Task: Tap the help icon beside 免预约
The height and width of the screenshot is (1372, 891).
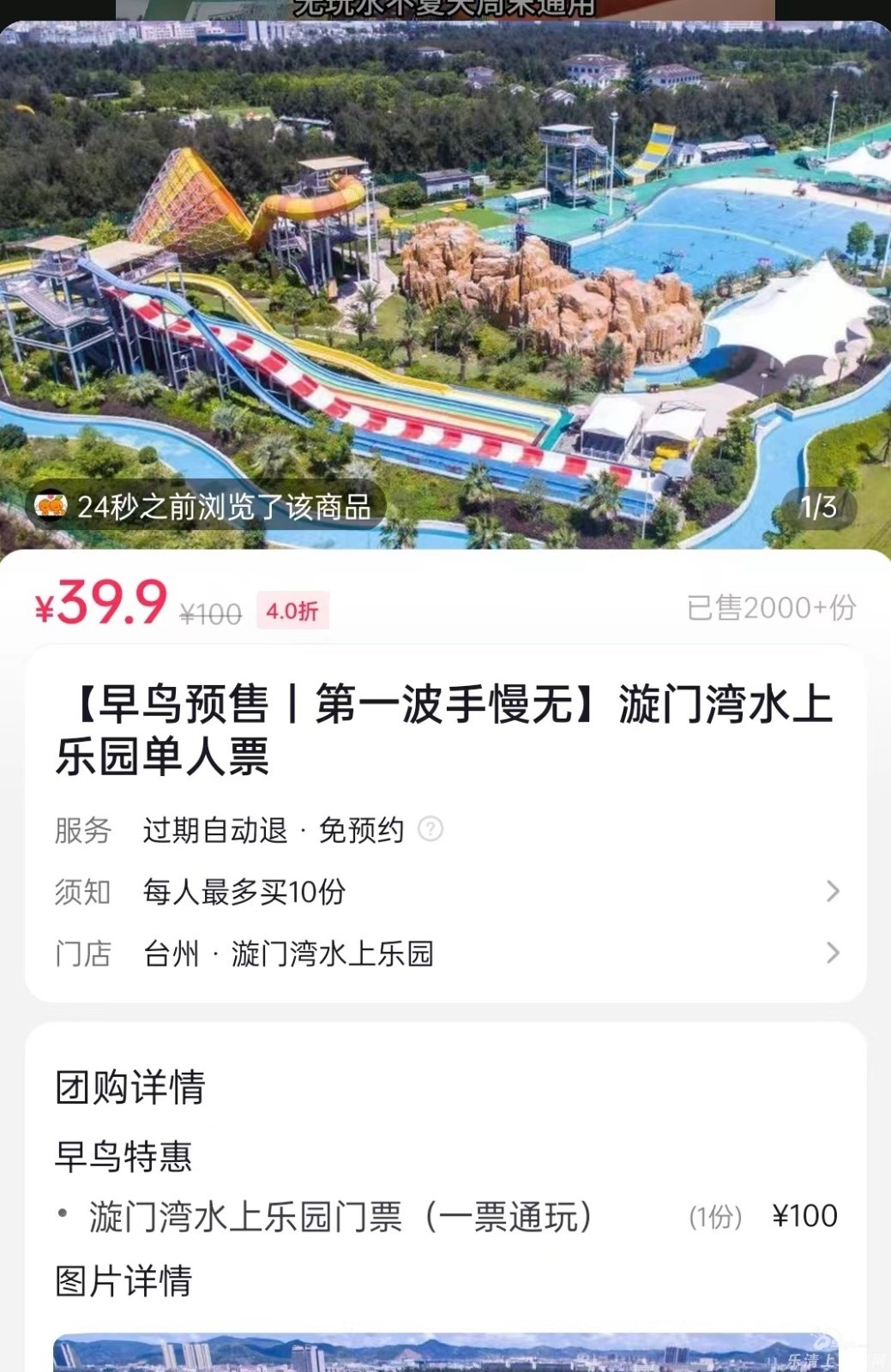Action: tap(430, 829)
